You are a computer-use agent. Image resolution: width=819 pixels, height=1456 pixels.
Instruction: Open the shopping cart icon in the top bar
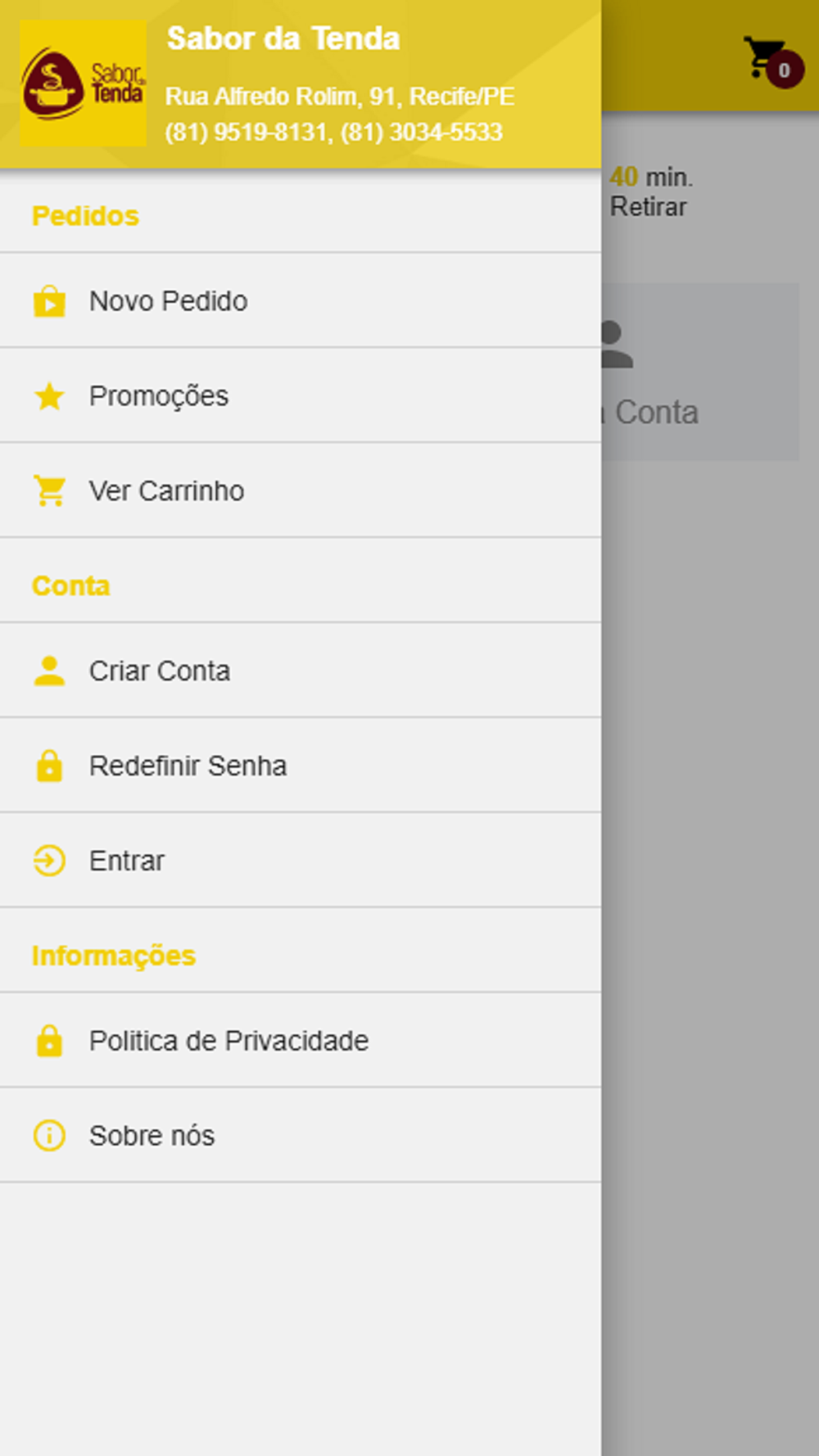coord(771,61)
